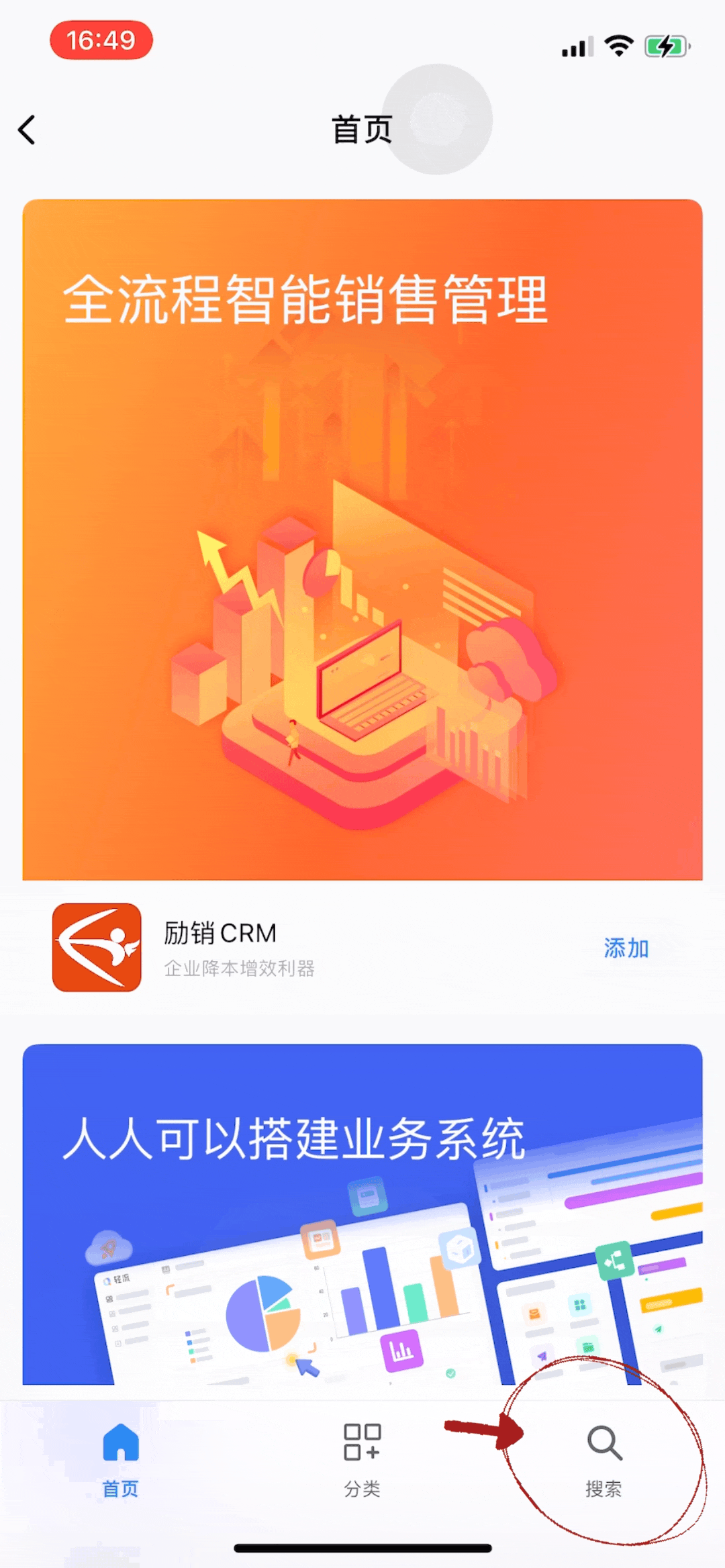Open the 全流程智能销售管理 banner card
The height and width of the screenshot is (1568, 725).
pos(362,539)
